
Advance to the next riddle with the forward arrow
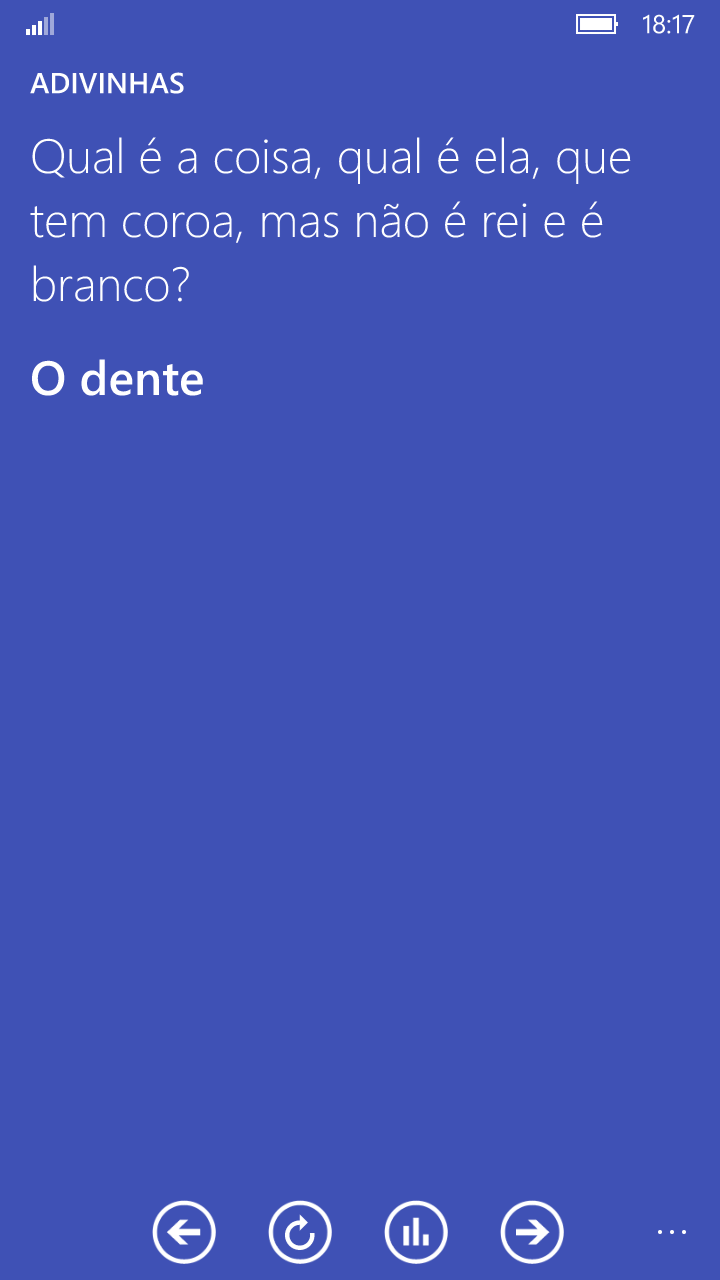click(x=533, y=1232)
